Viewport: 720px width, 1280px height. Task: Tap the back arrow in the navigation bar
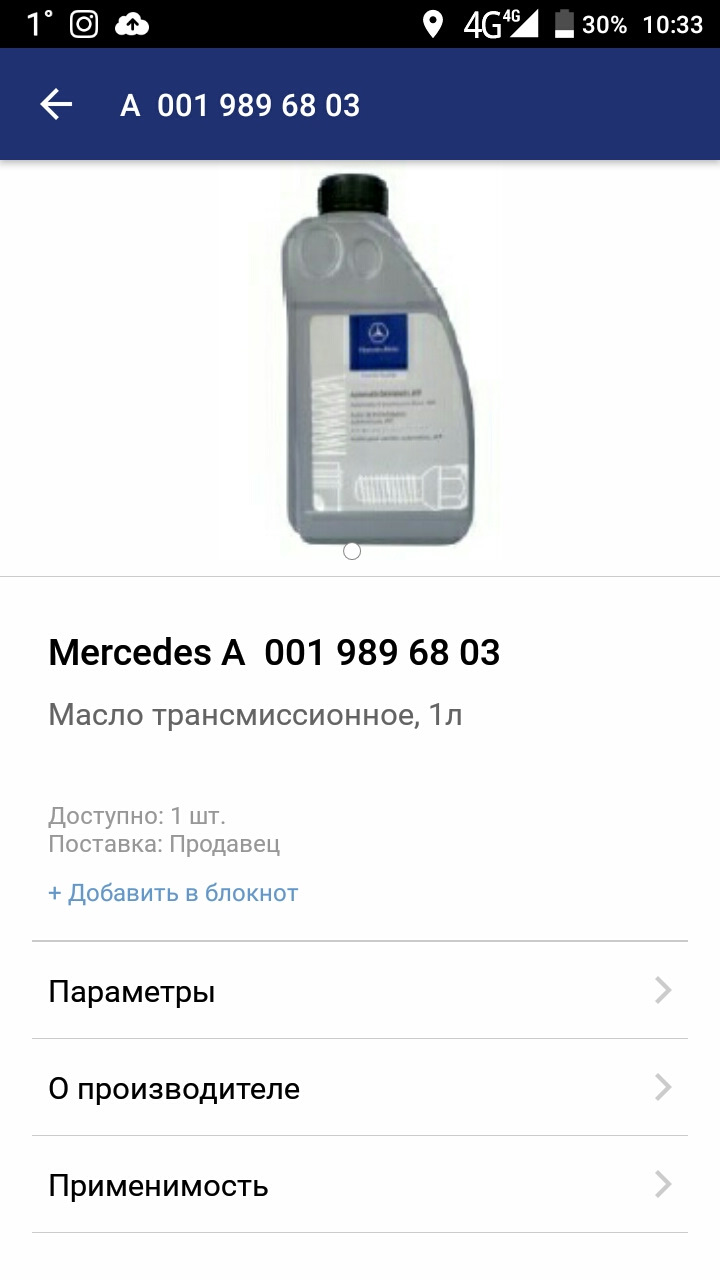(57, 103)
